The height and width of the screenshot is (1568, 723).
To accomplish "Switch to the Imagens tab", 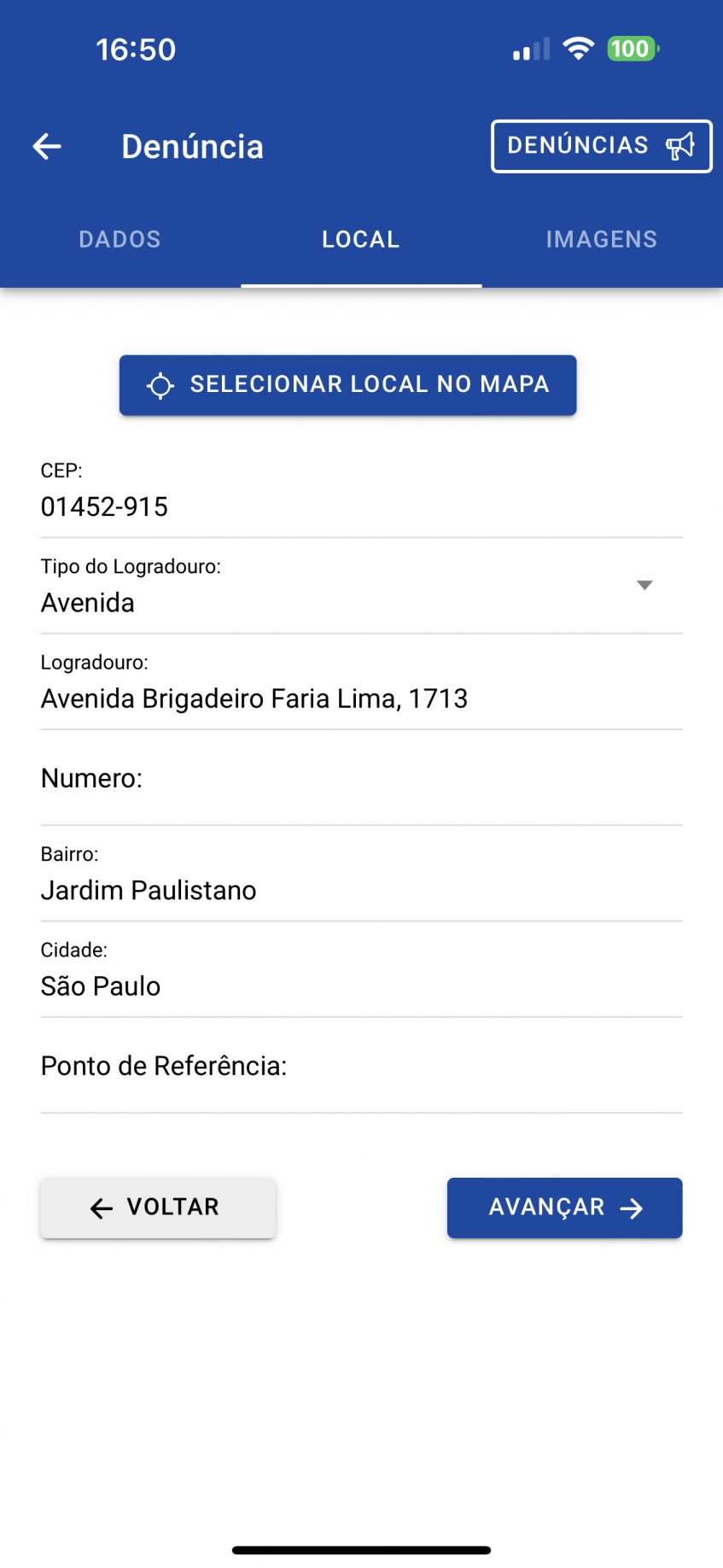I will (602, 240).
